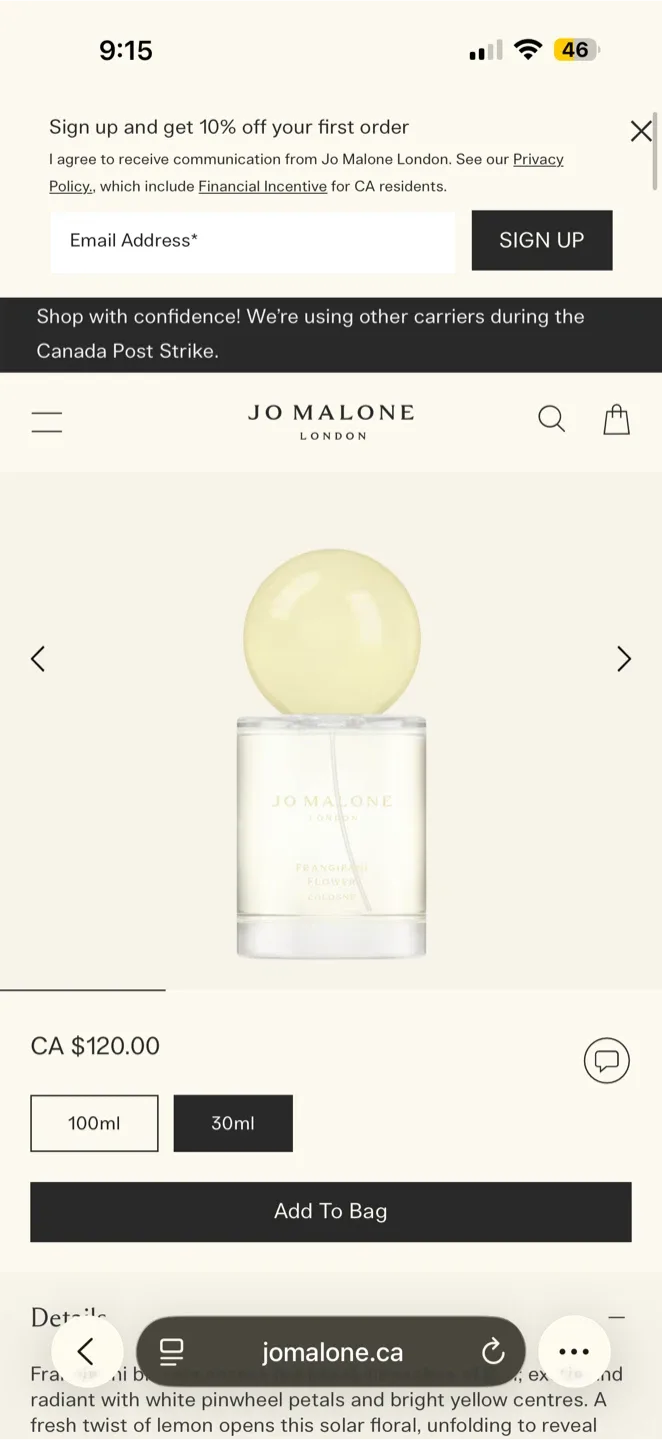Screen dimensions: 662x1440
Task: Collapse the Details section
Action: tap(617, 1318)
